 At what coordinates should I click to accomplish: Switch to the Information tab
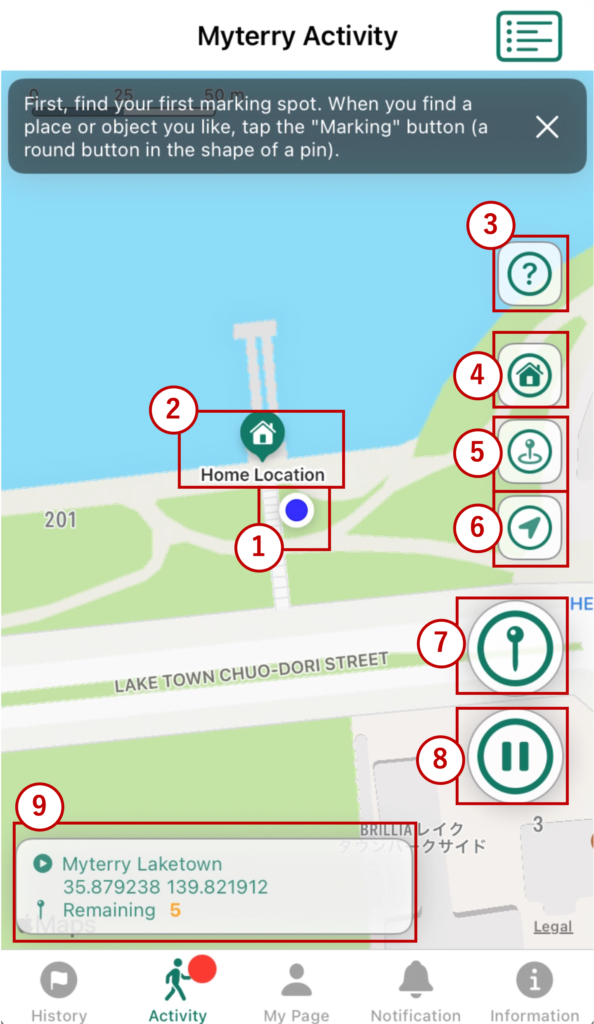(x=535, y=993)
